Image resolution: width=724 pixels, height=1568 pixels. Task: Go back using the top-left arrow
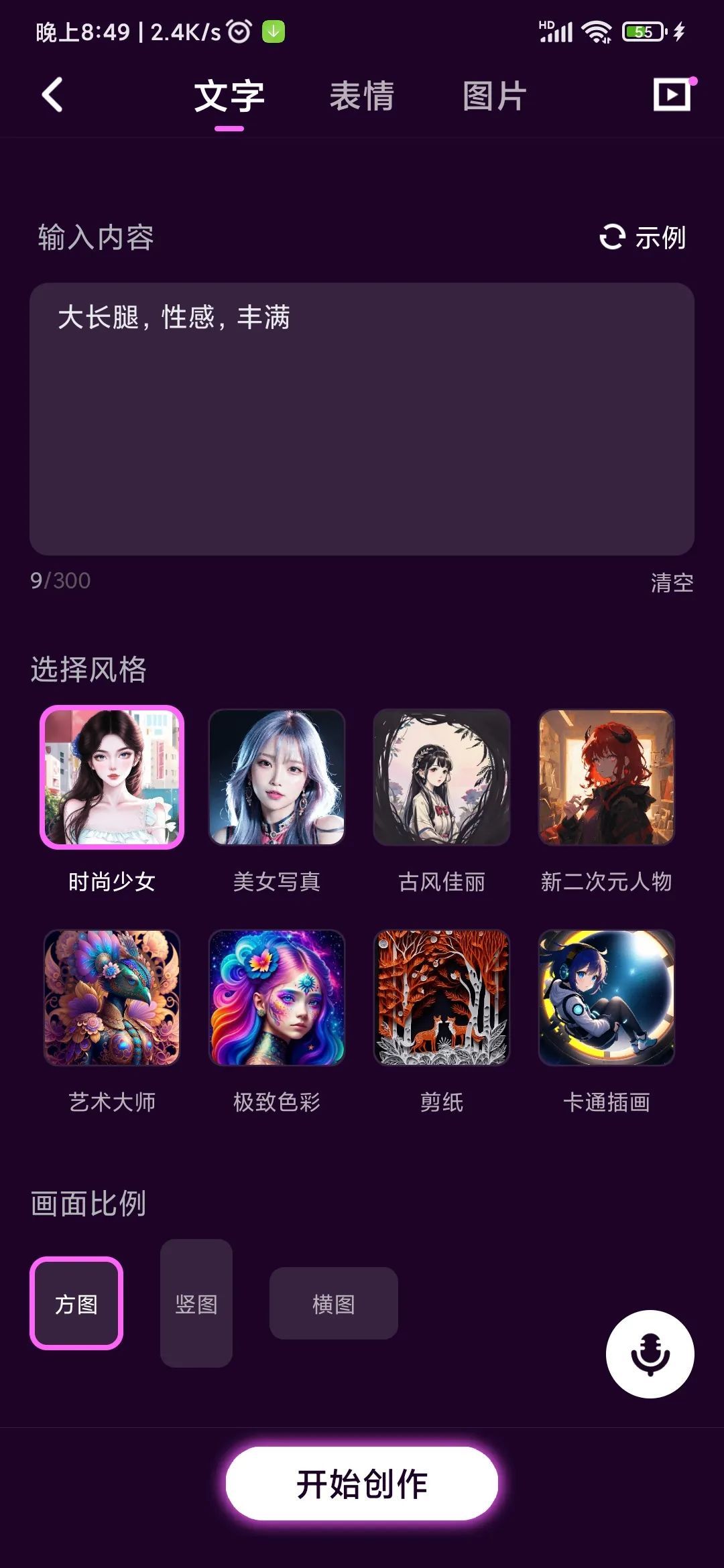tap(52, 94)
